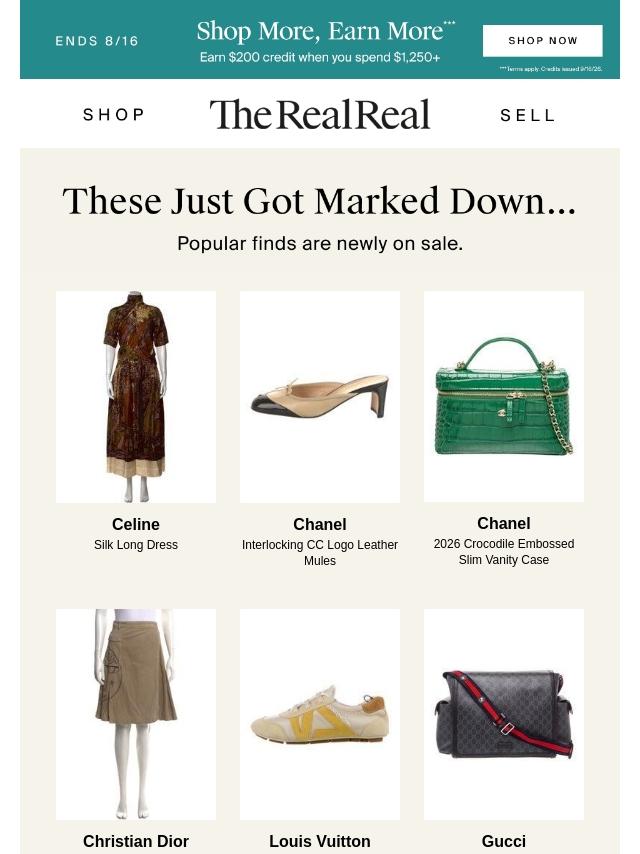This screenshot has height=854, width=640.
Task: Open the Louis Vuitton sneakers item
Action: pos(320,714)
